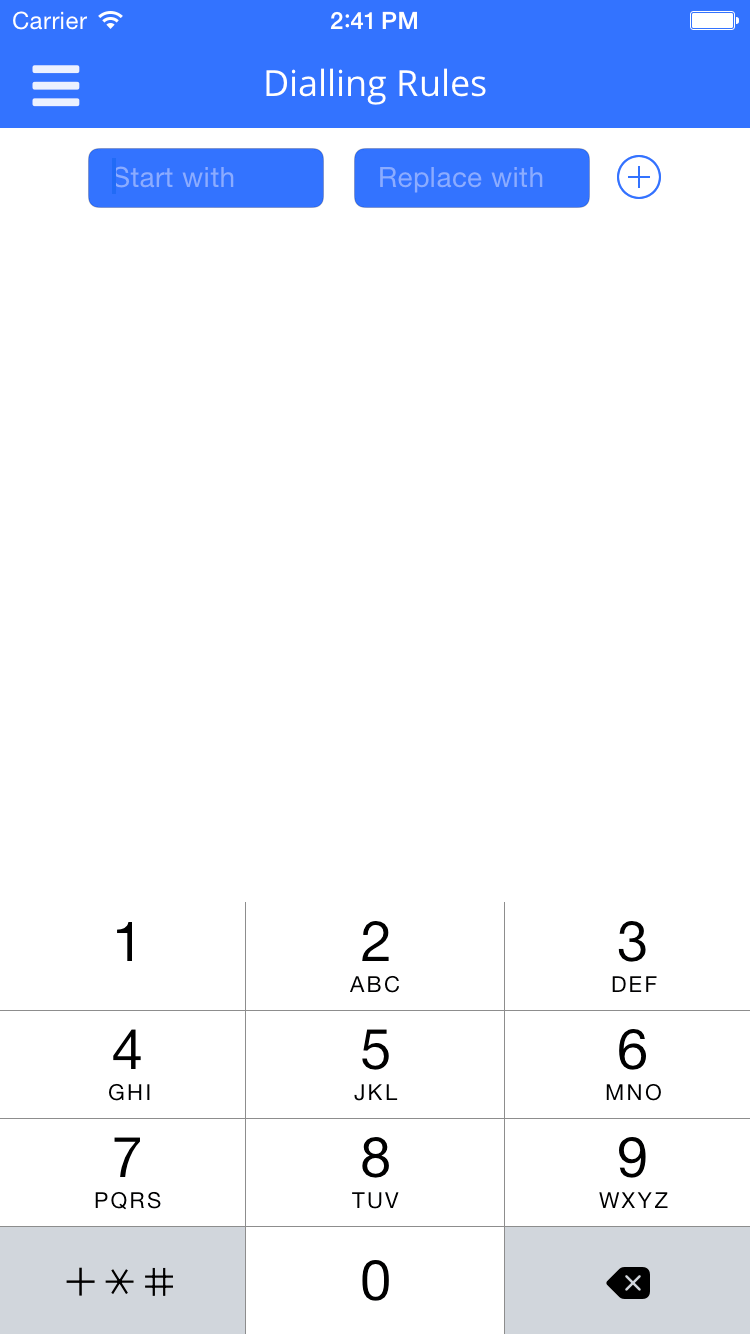750x1334 pixels.
Task: Add a new dialling rule
Action: [639, 178]
